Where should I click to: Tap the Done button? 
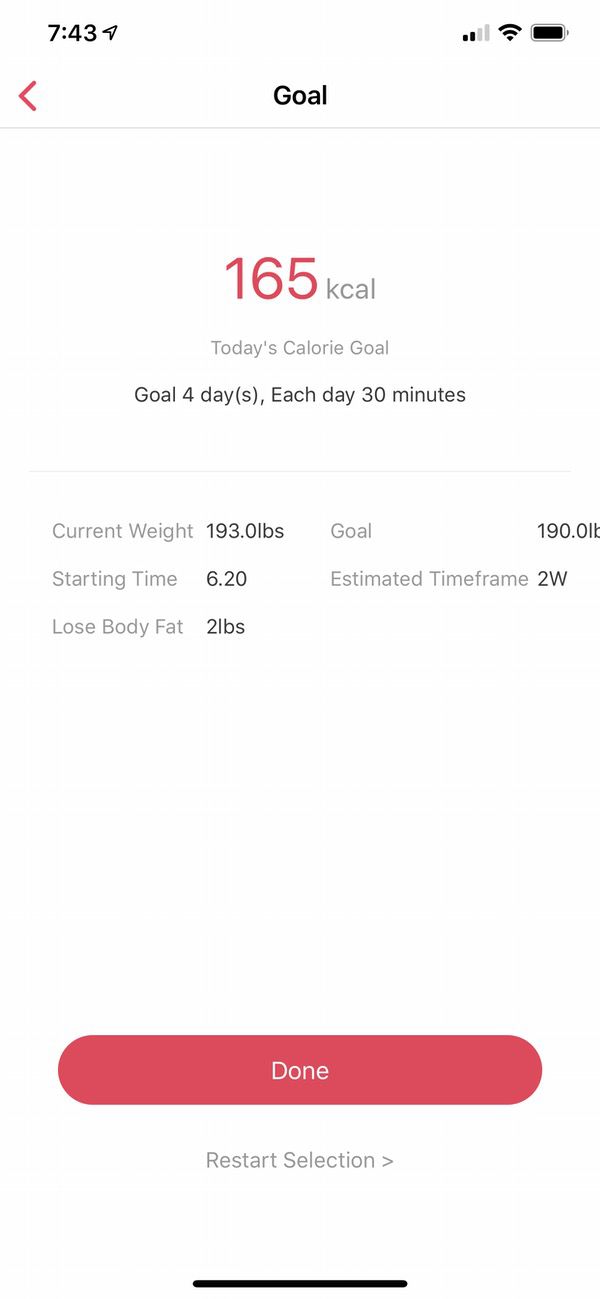point(300,1070)
